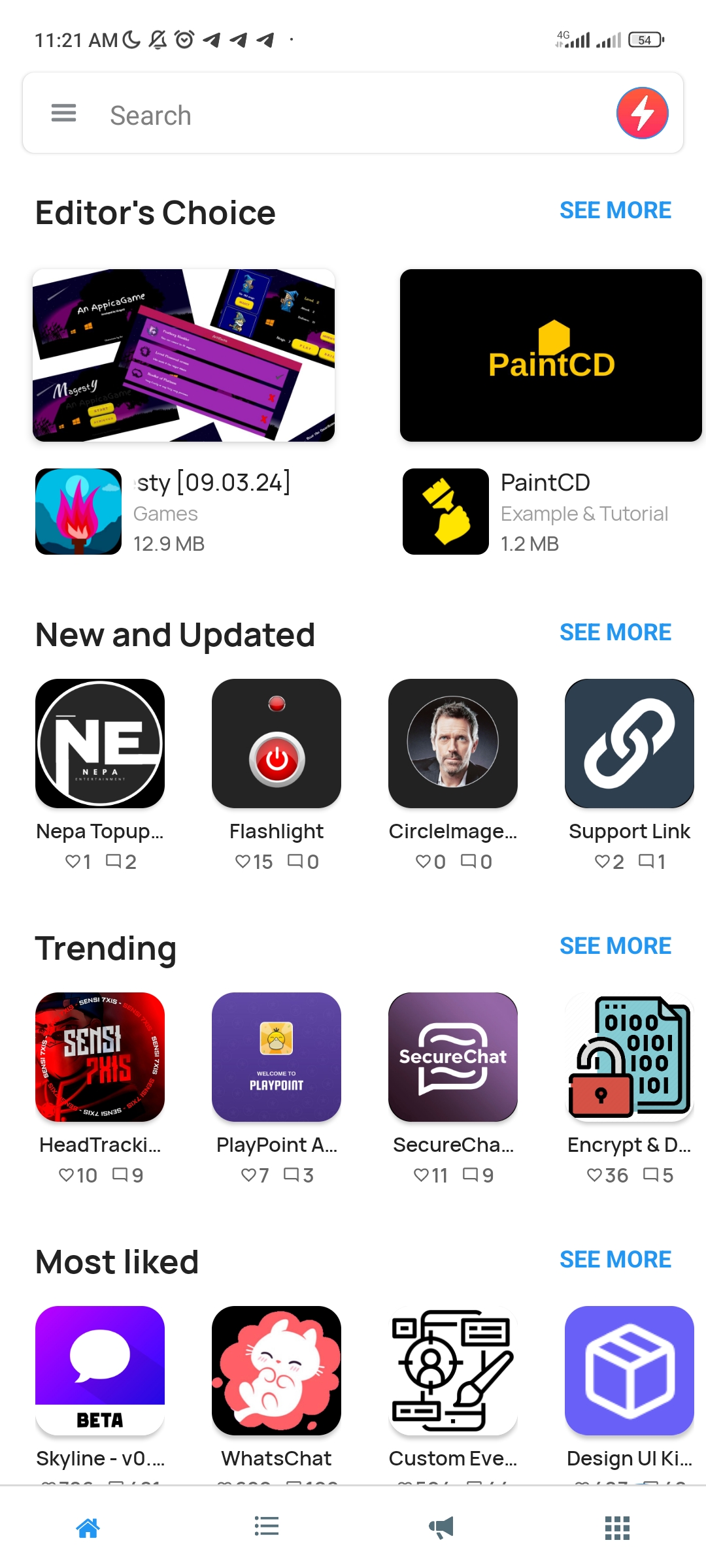This screenshot has width=706, height=1568.
Task: See more New and Updated apps
Action: pos(615,632)
